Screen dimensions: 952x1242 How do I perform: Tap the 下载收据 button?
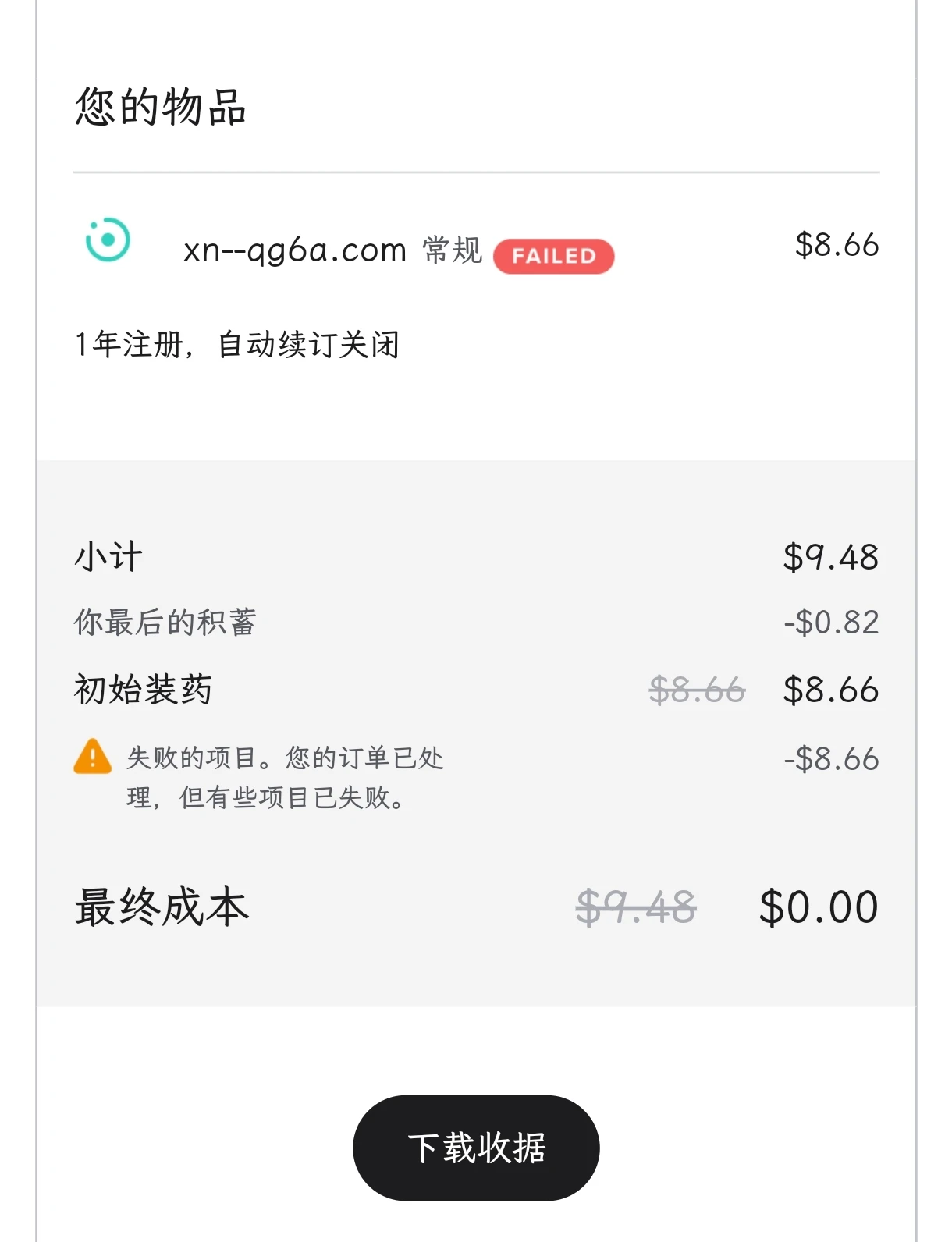point(476,1148)
